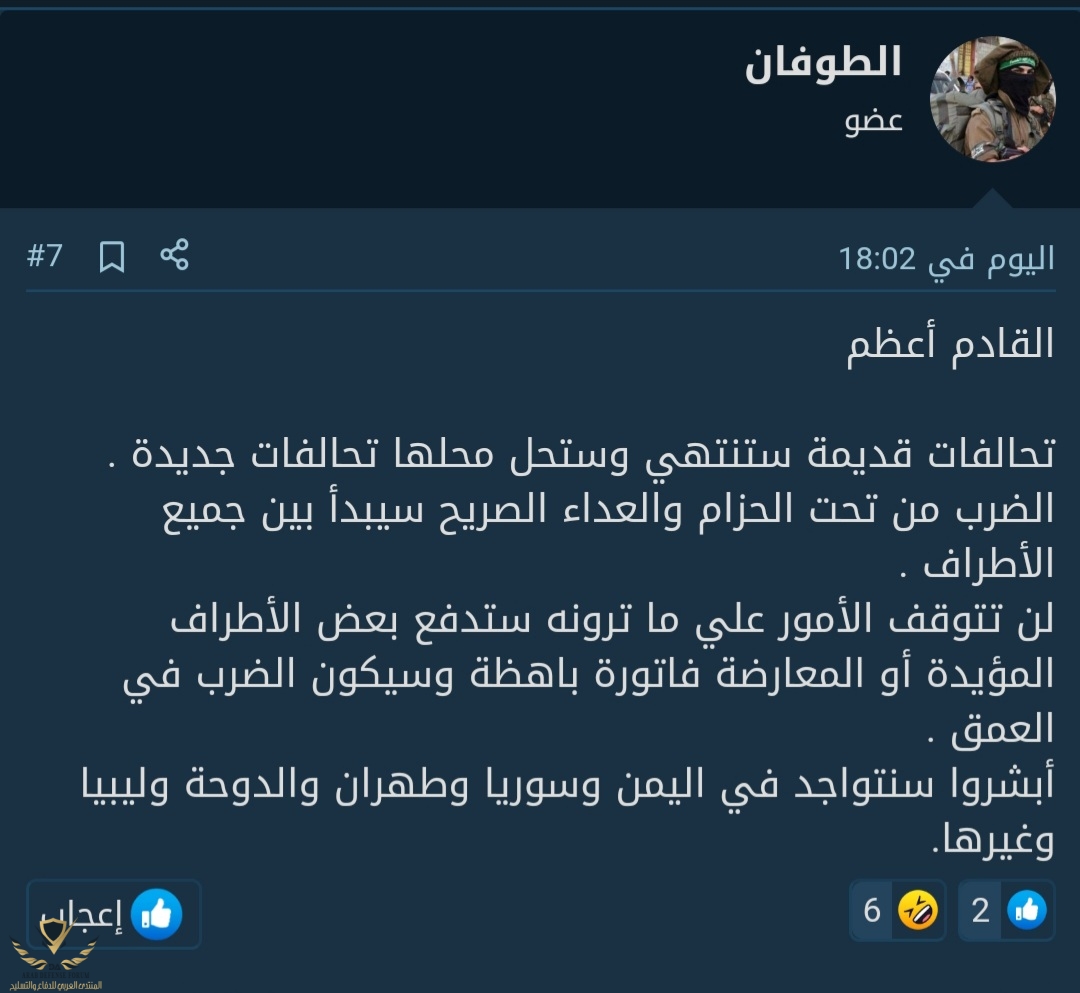View who reacted with laughing emoji
Image resolution: width=1080 pixels, height=993 pixels.
click(897, 911)
